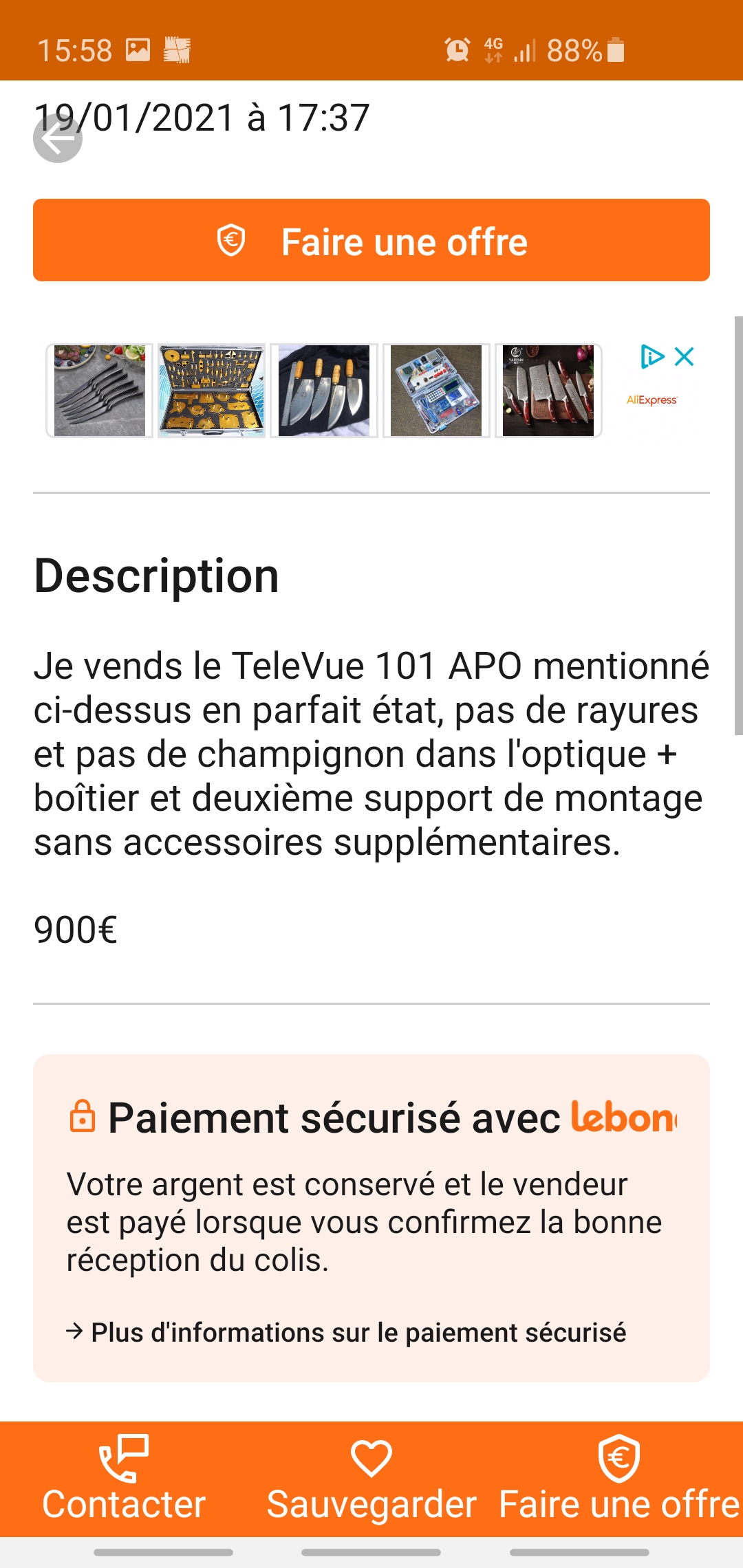This screenshot has width=743, height=1568.
Task: Tap the large Faire une offre button
Action: 371,240
